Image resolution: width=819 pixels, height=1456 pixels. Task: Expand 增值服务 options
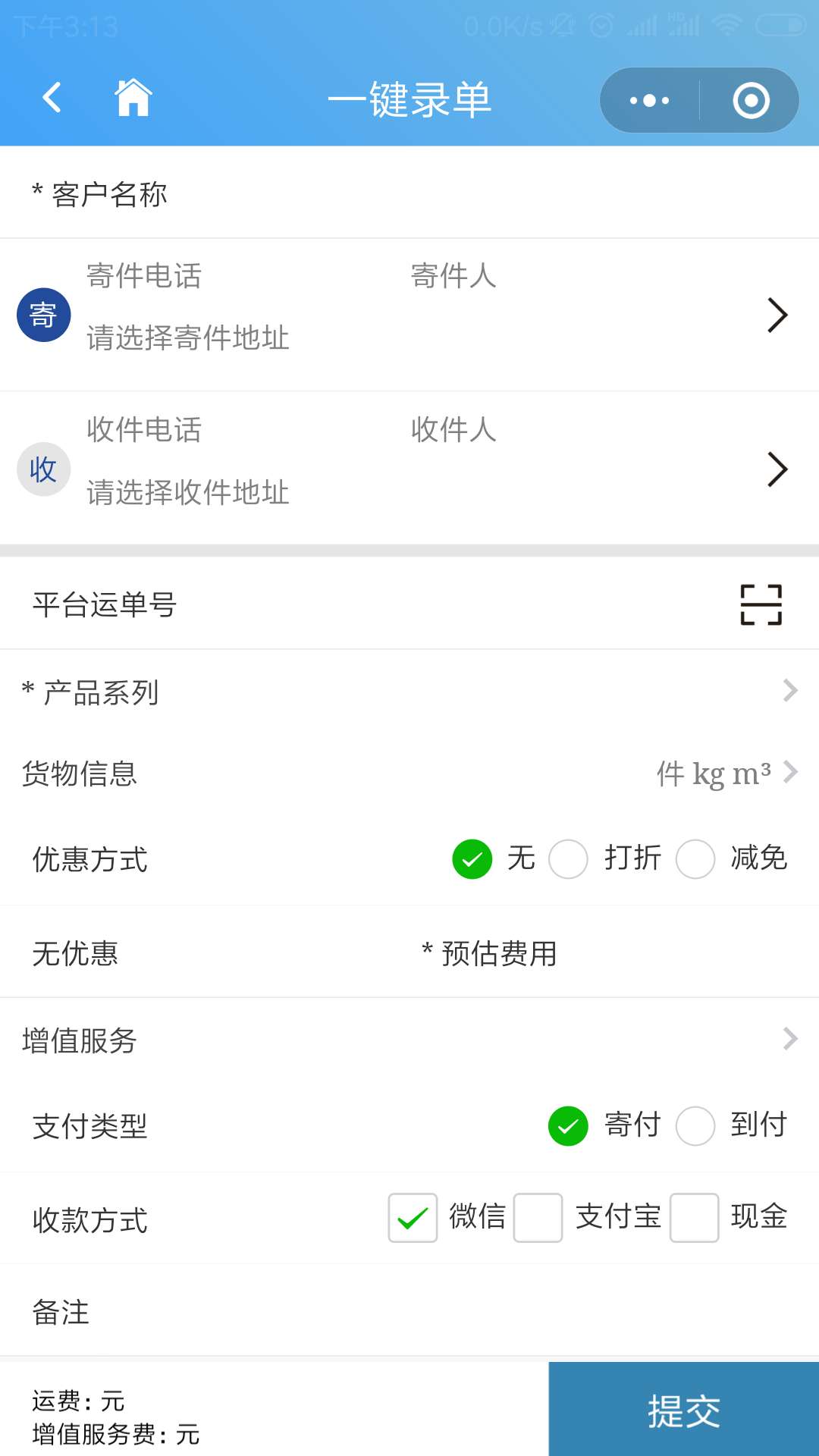409,1040
